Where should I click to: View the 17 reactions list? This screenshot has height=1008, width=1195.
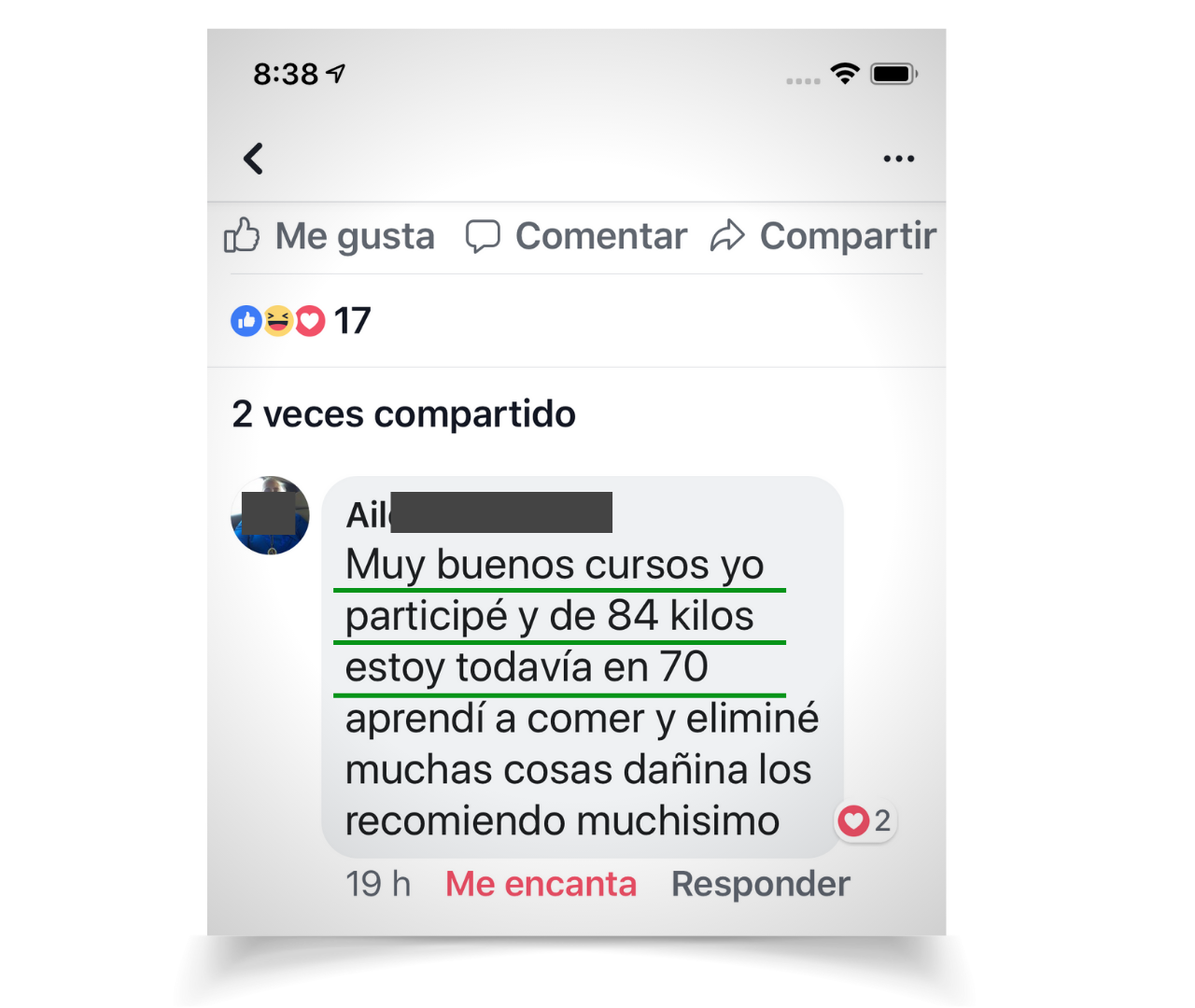pyautogui.click(x=301, y=321)
